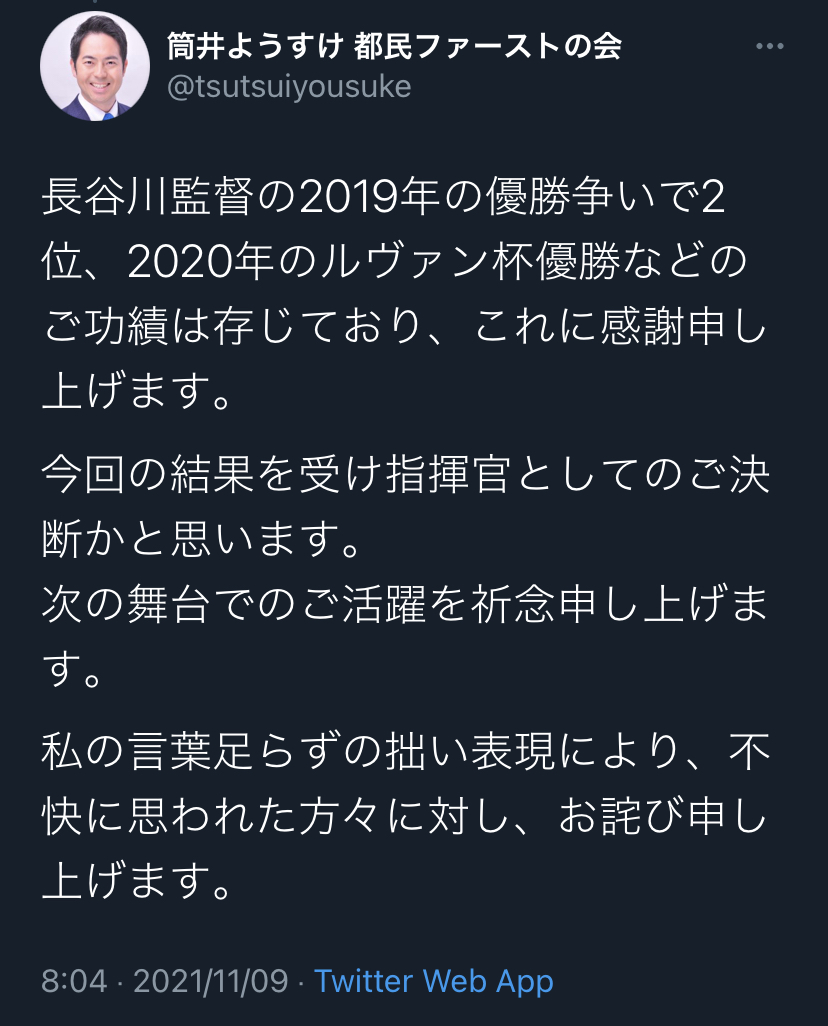Open the @tsutsuiyousuke profile handle
The height and width of the screenshot is (1026, 828).
point(288,87)
